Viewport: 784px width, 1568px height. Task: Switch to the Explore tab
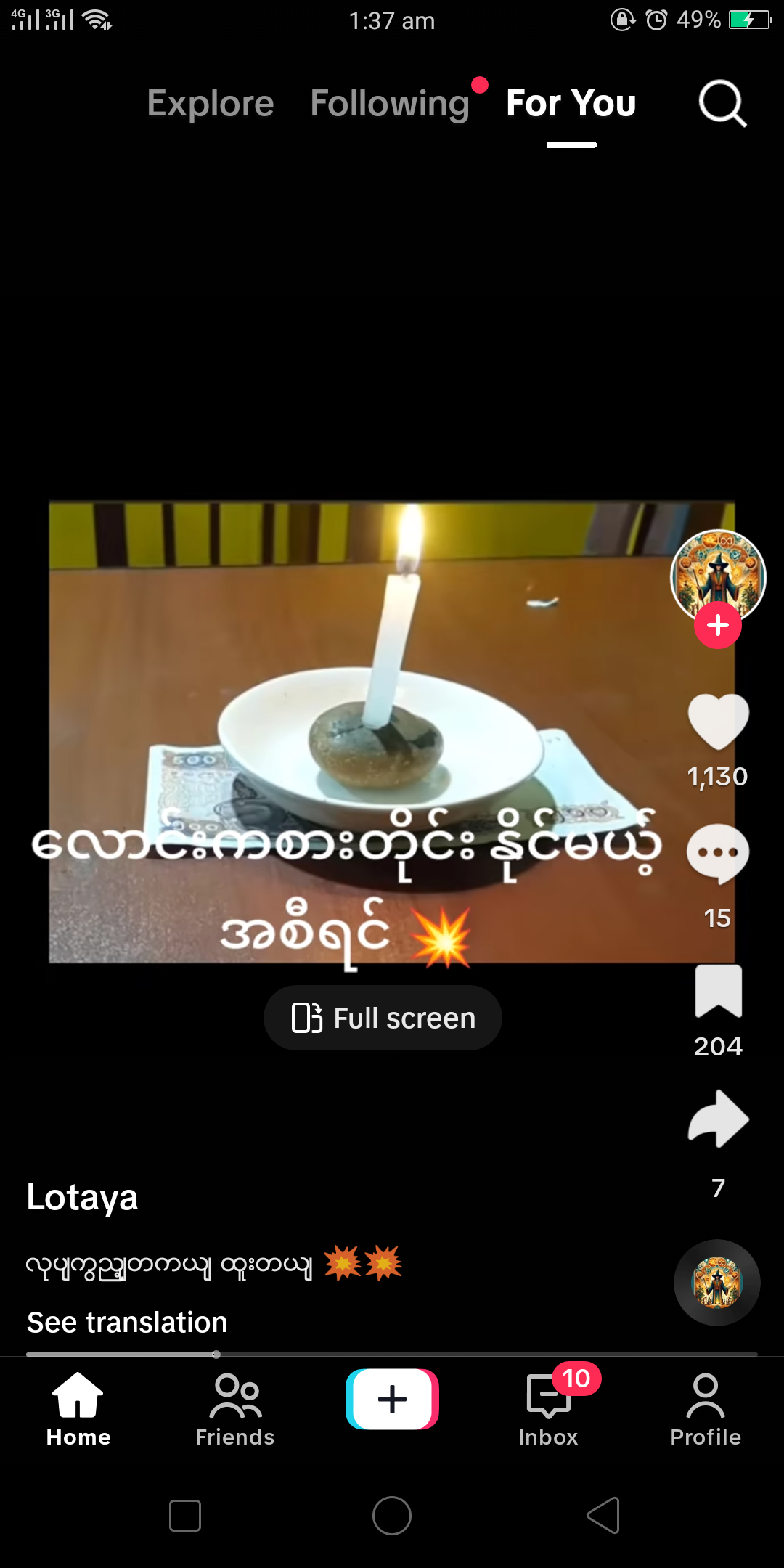point(211,103)
